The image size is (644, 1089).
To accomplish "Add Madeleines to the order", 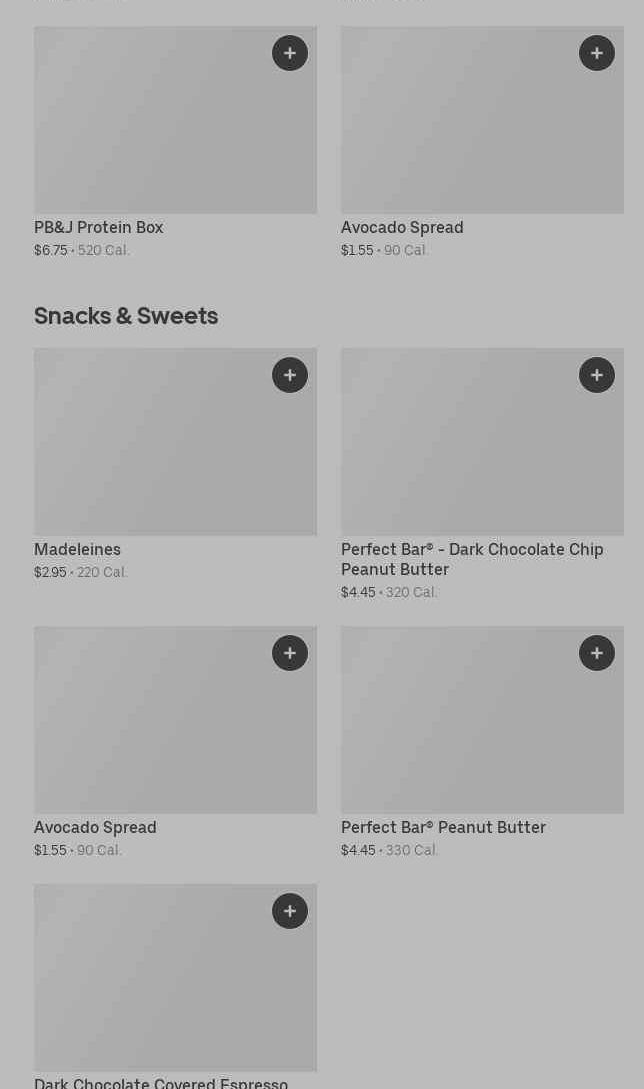I will [290, 375].
